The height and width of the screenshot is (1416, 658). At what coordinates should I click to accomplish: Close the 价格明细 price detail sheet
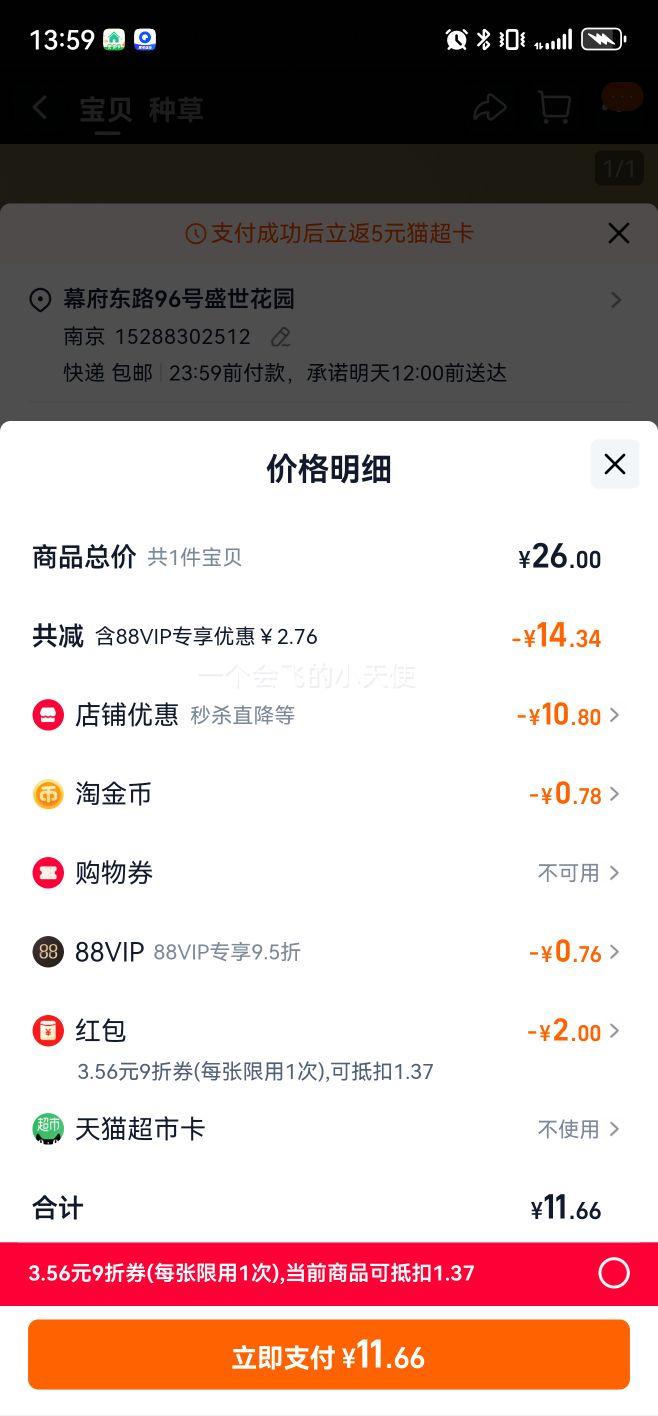coord(615,464)
